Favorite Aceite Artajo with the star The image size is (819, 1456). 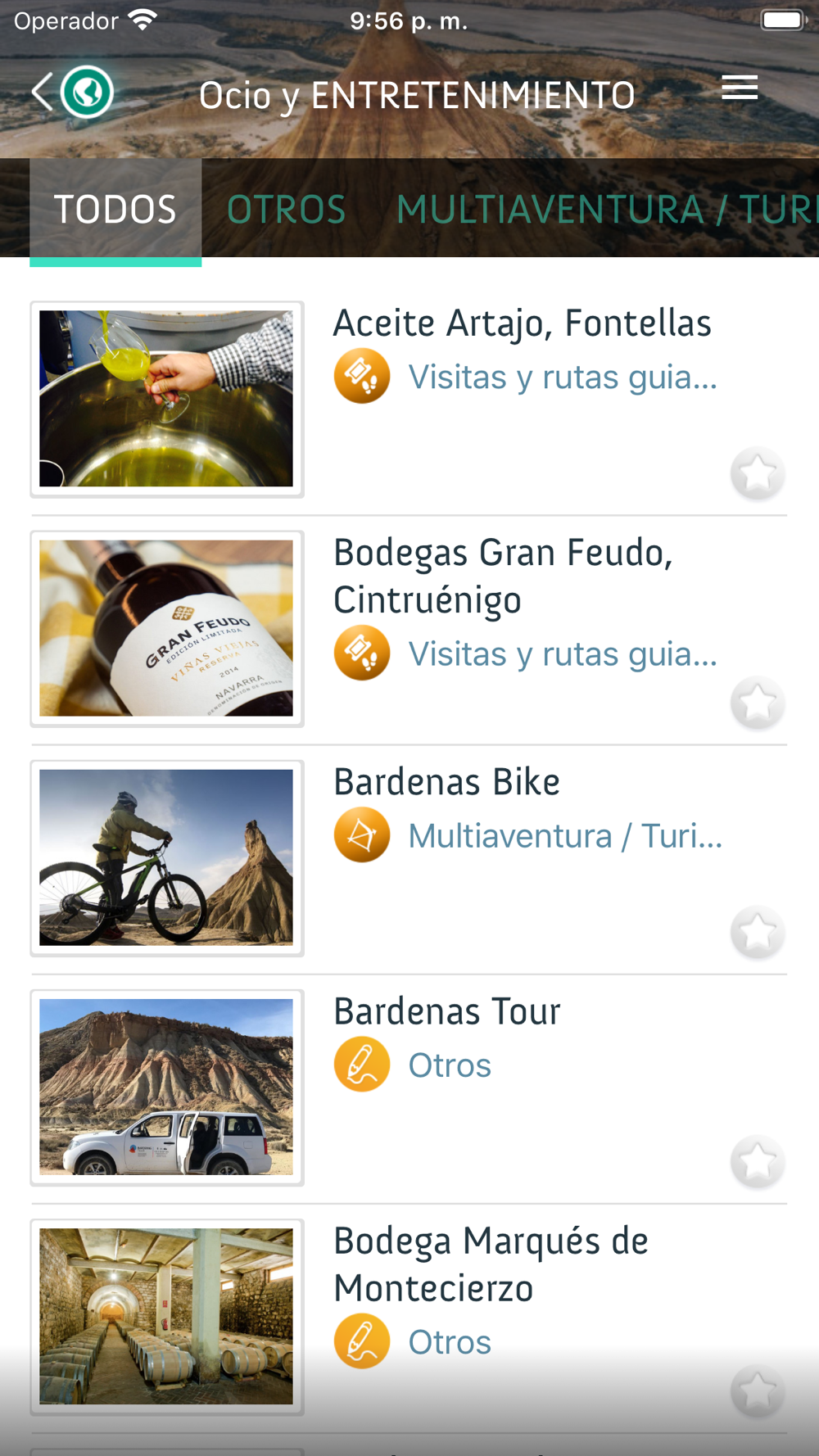(x=758, y=473)
